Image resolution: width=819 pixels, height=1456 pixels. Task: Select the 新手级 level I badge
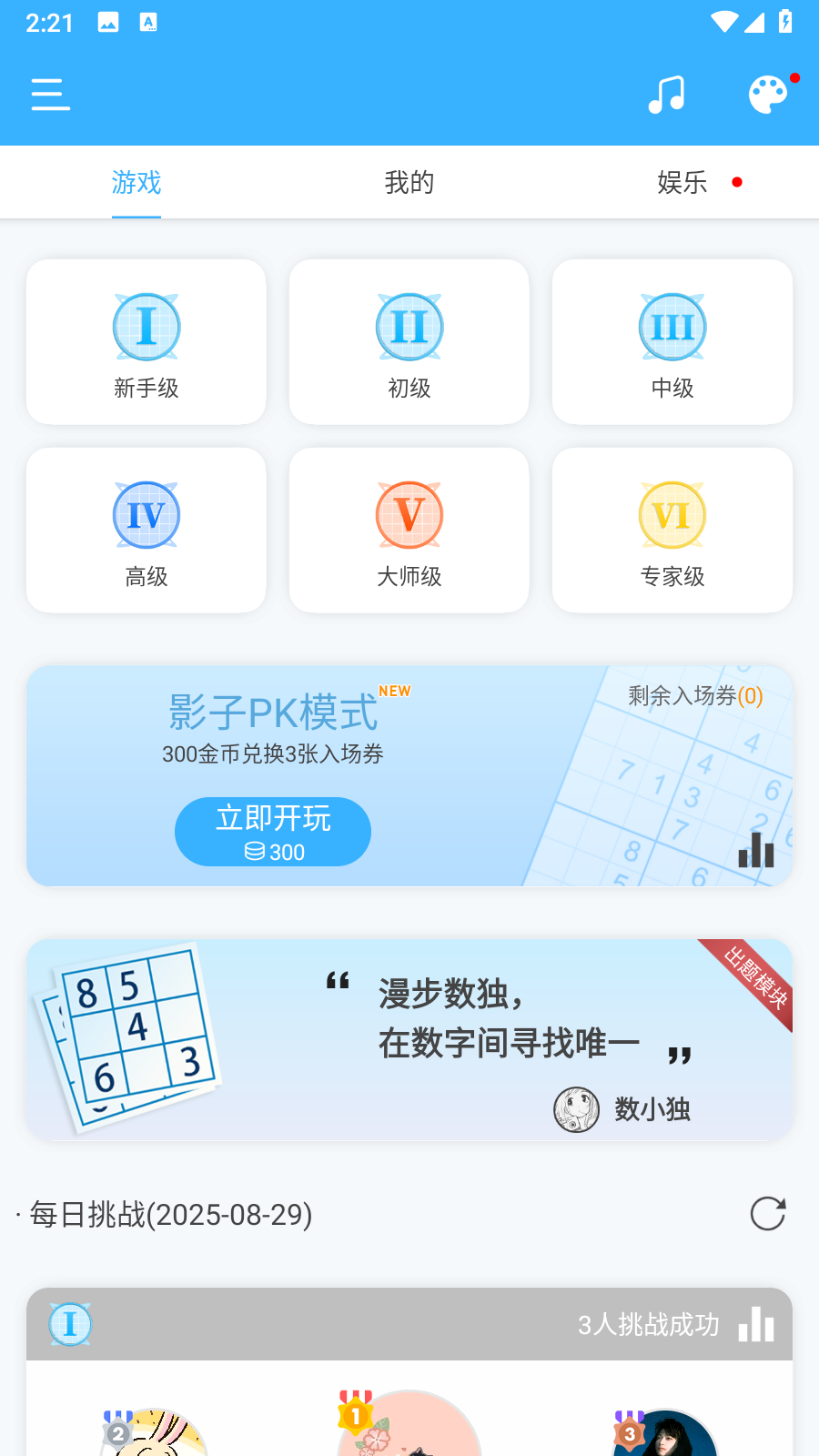coord(146,327)
